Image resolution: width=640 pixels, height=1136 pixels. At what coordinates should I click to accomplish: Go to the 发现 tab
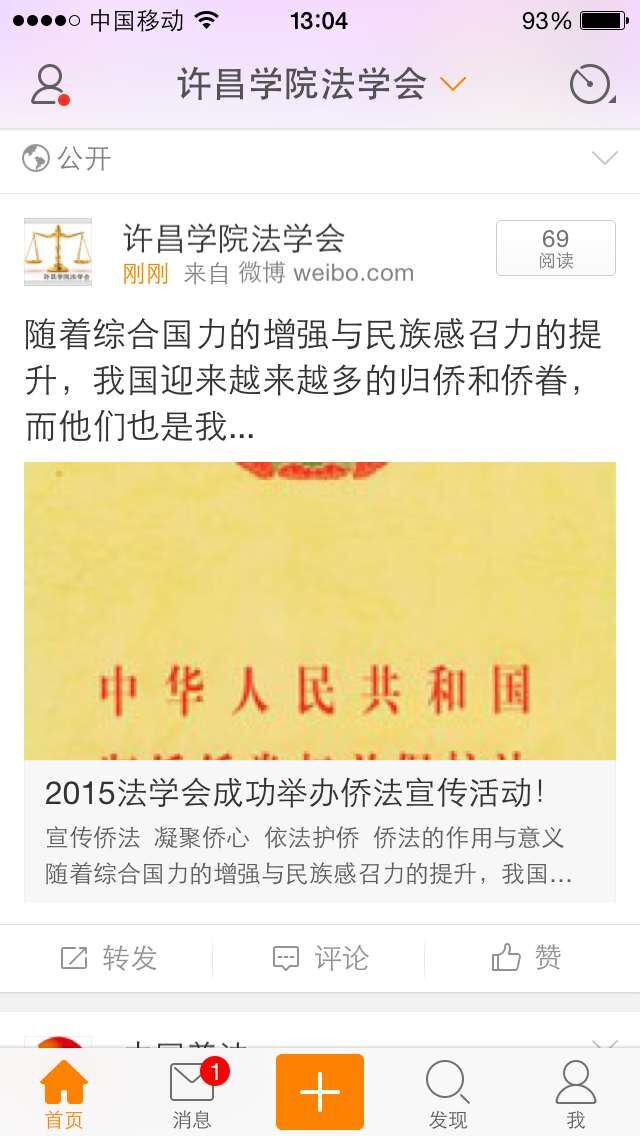click(448, 1093)
